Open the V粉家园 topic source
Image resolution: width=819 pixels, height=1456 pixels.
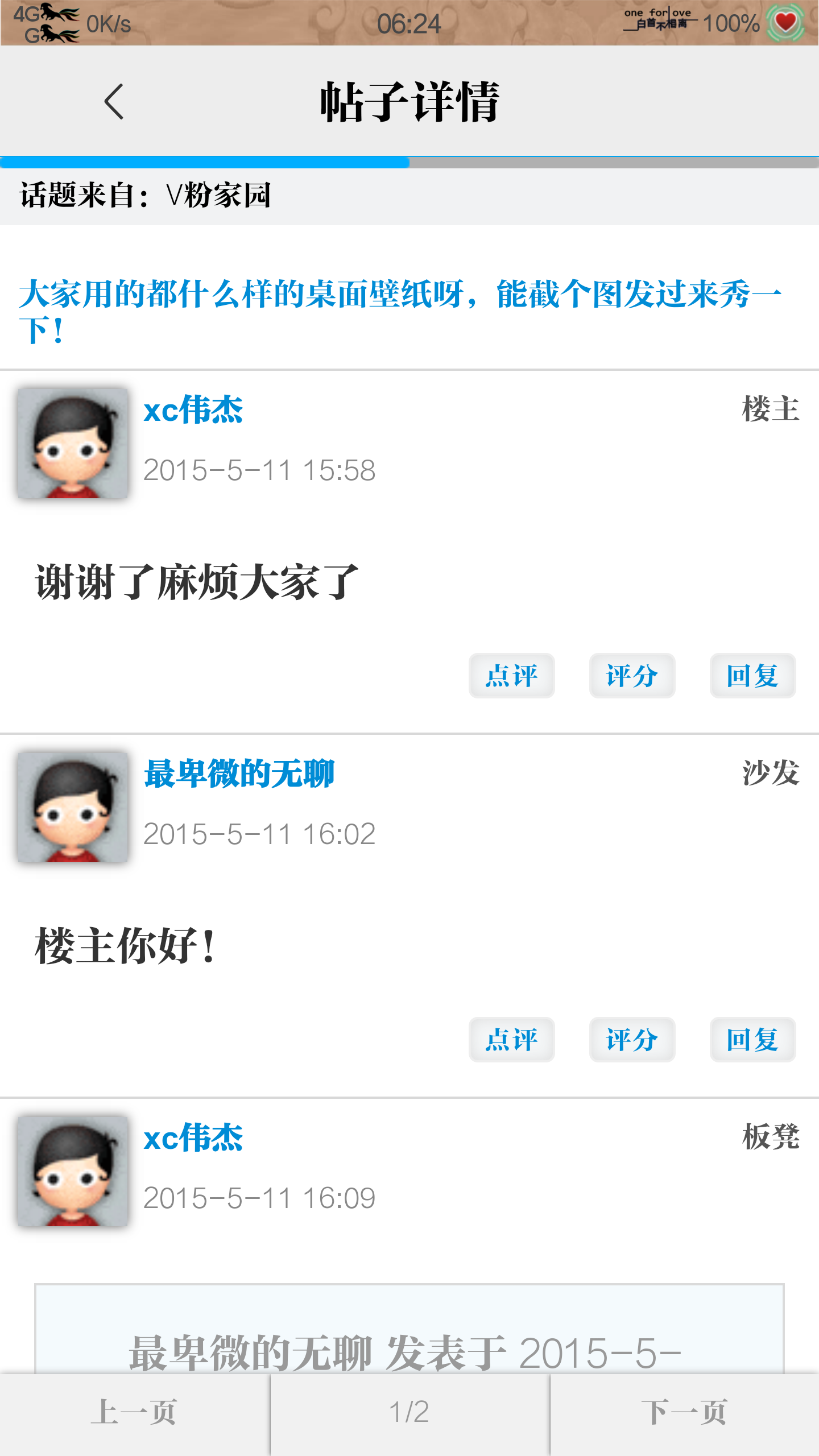(x=218, y=195)
